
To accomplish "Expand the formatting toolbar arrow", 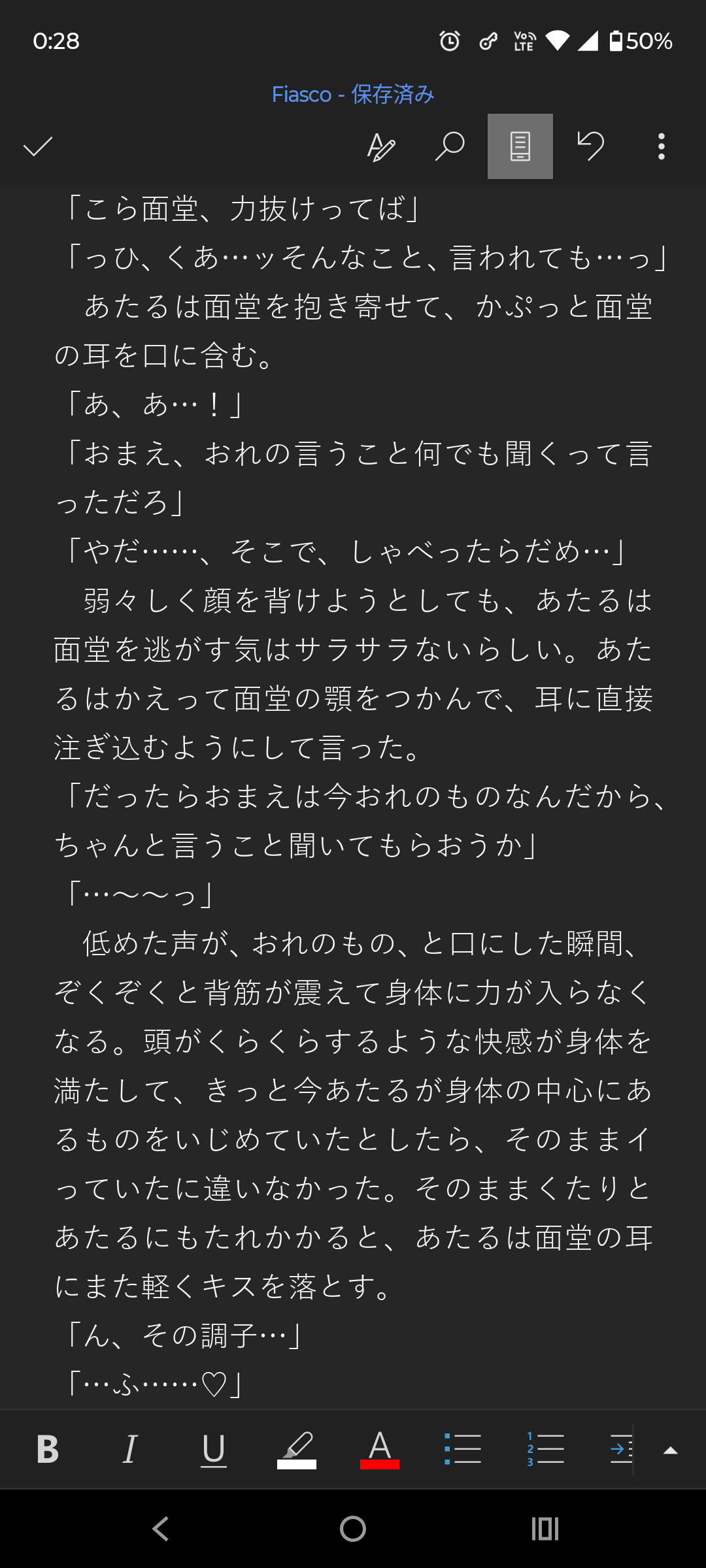I will pyautogui.click(x=671, y=1450).
